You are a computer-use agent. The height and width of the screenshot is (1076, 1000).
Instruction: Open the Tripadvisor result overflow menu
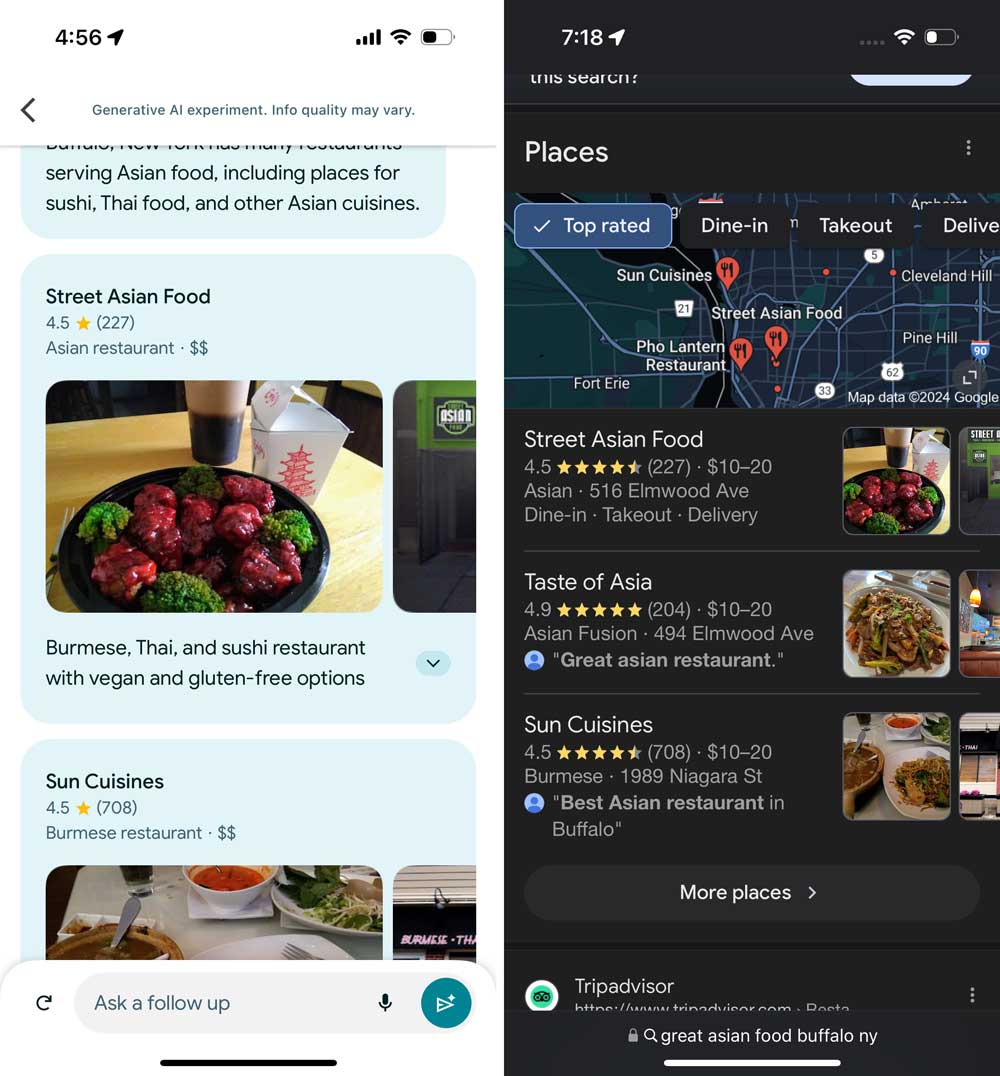(x=972, y=995)
